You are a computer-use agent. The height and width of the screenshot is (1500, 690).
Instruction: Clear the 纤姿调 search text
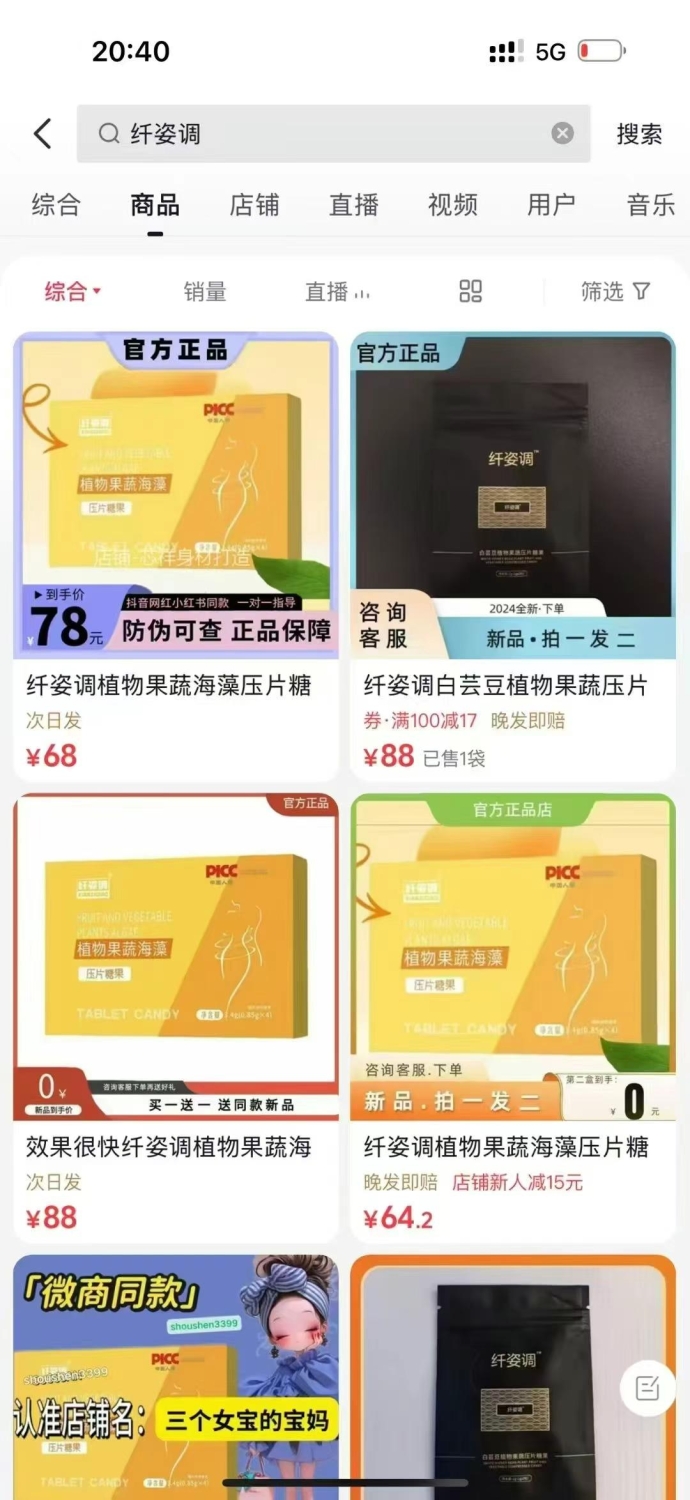click(x=563, y=133)
